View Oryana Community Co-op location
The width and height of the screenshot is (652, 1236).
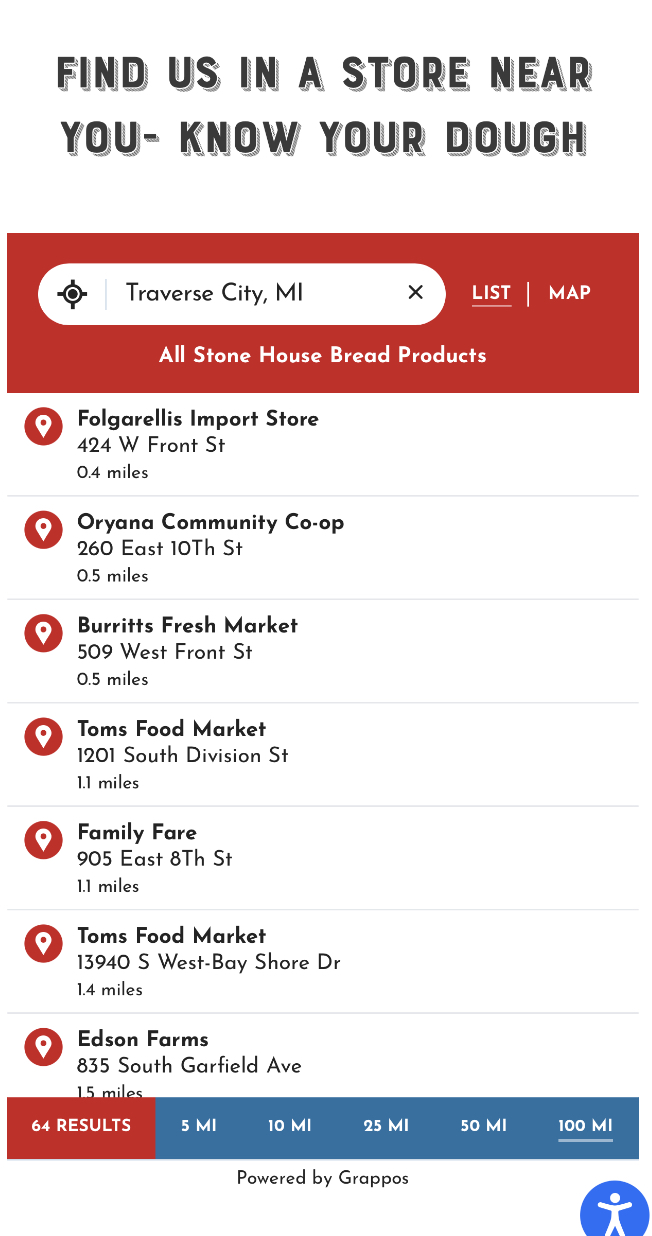(210, 522)
